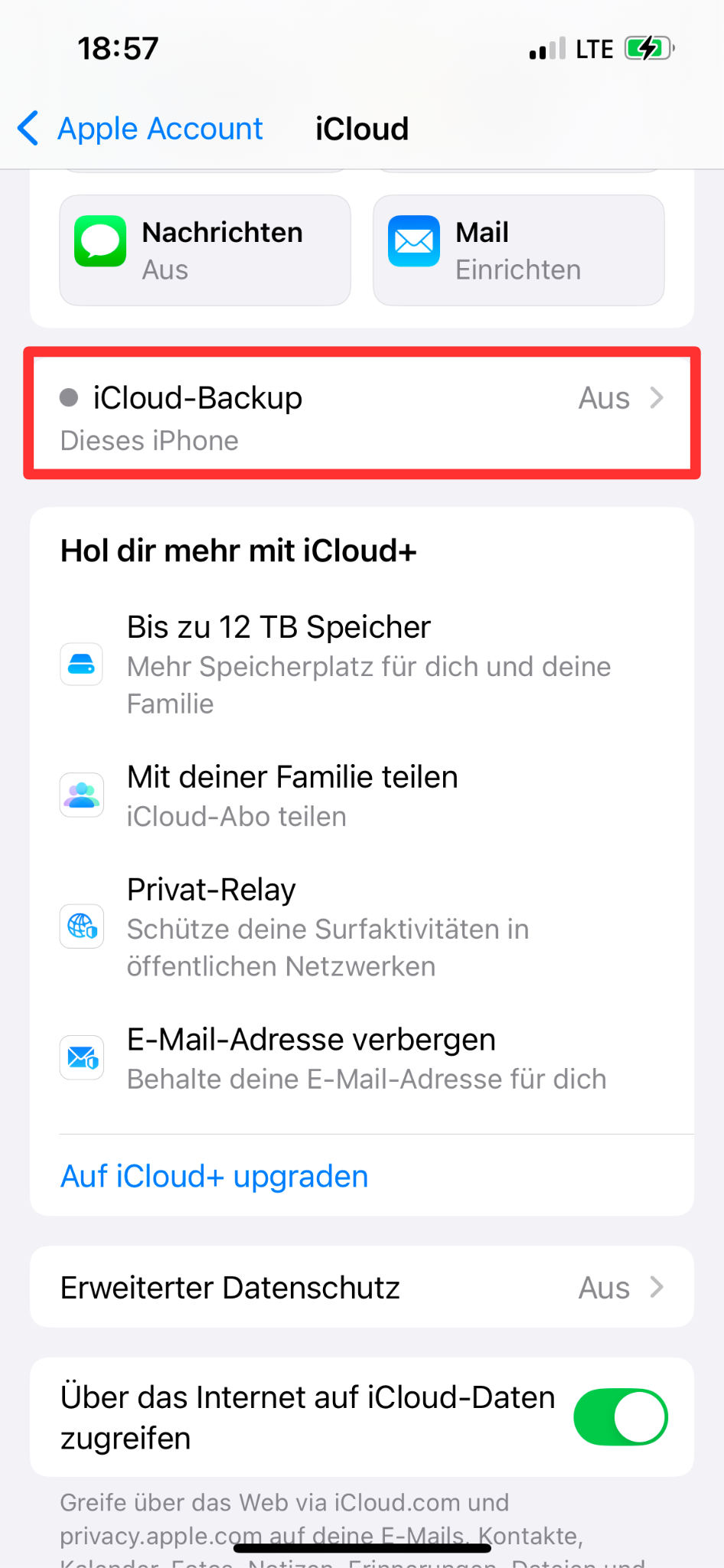Open iCloud-Backup settings
724x1568 pixels.
coord(361,414)
